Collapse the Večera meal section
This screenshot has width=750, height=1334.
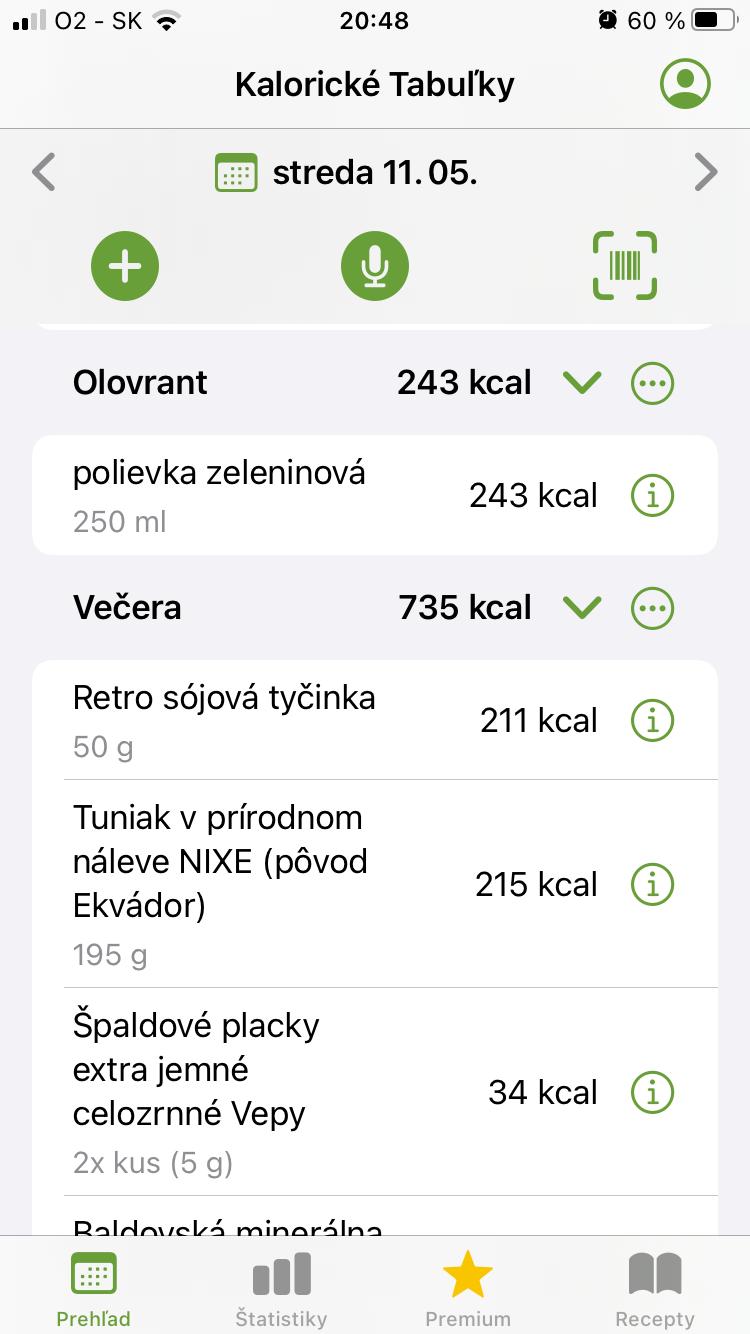click(x=582, y=608)
